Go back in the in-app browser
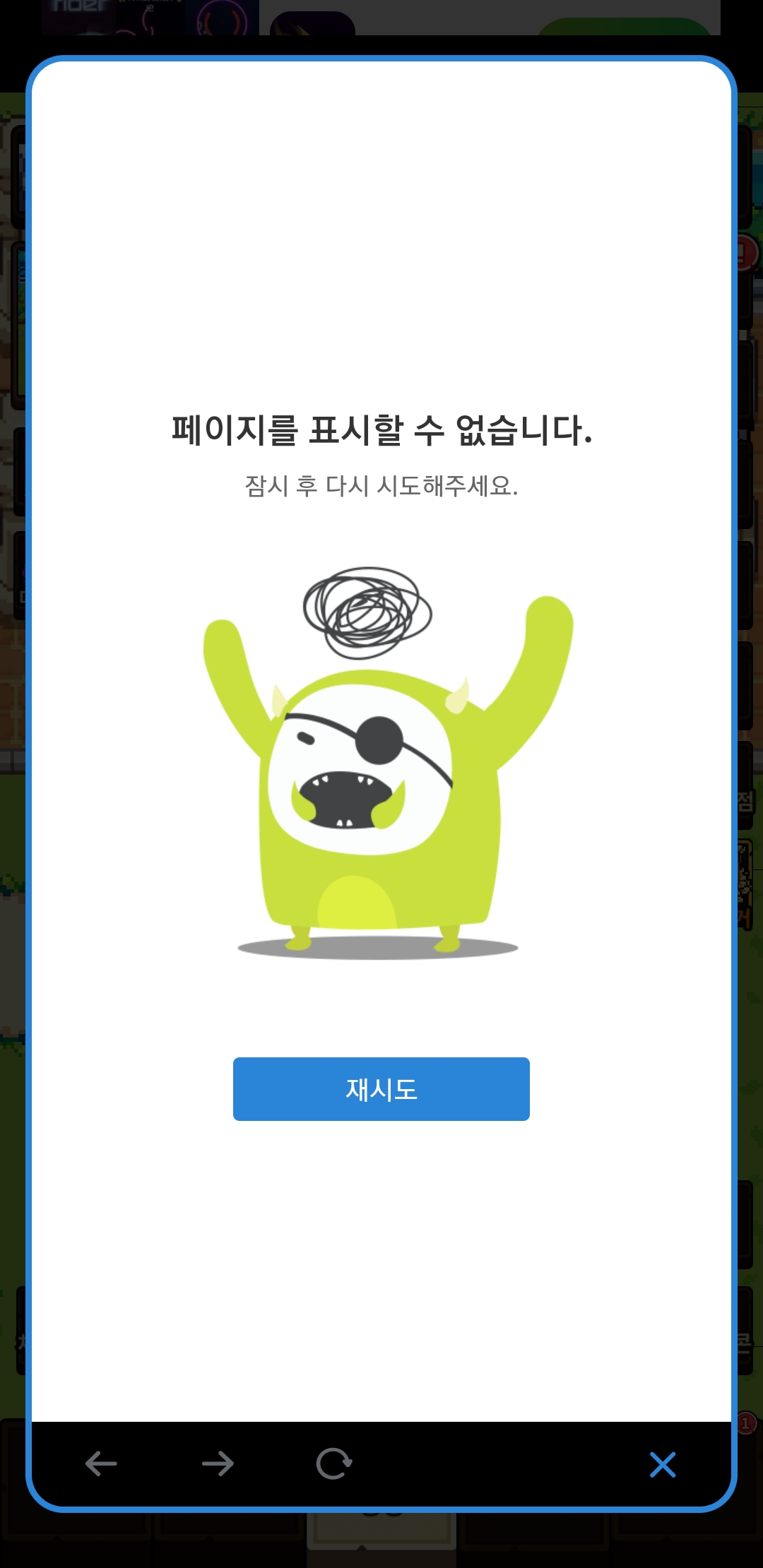 [101, 1464]
